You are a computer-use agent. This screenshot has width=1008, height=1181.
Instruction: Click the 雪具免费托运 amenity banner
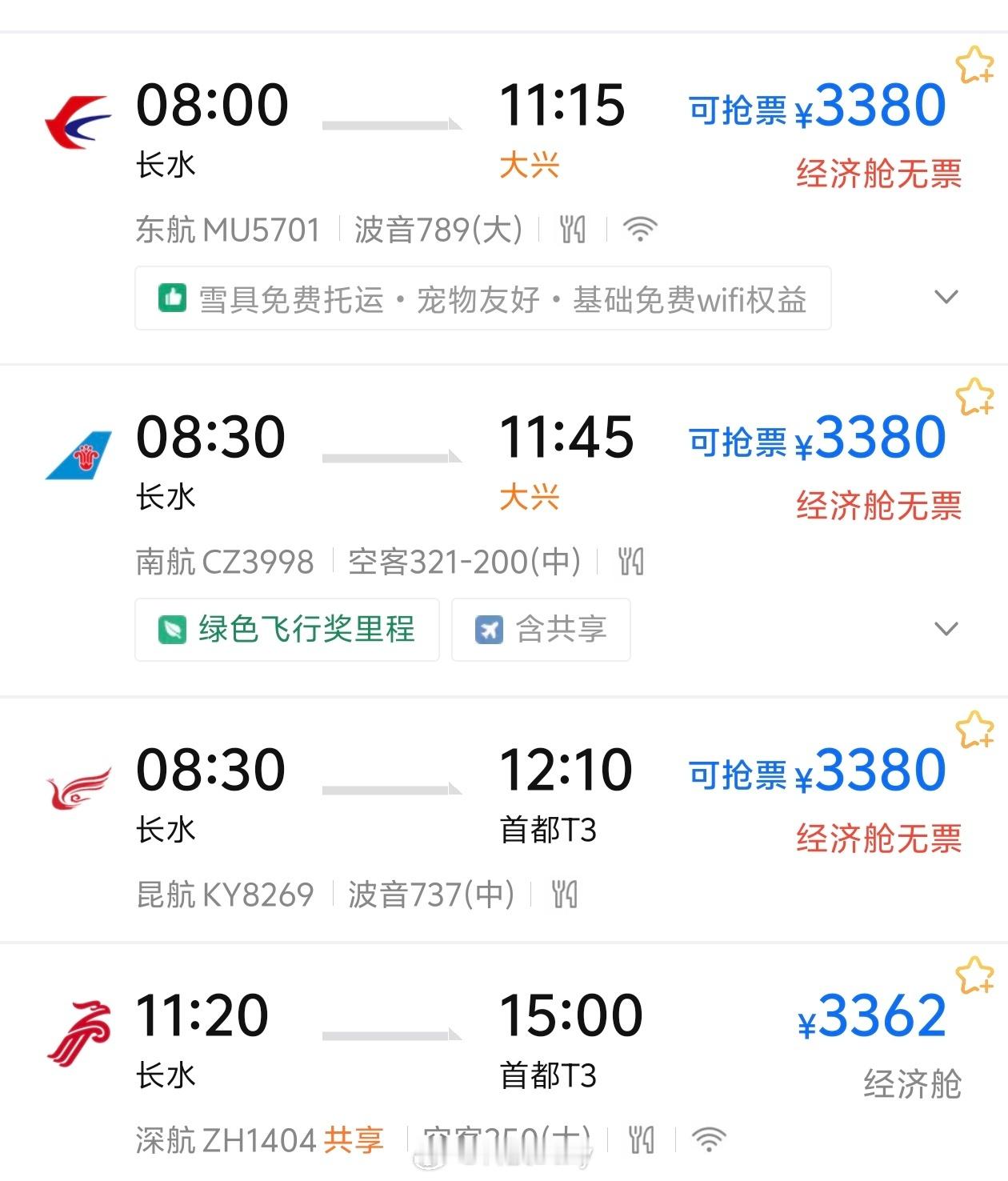point(480,298)
